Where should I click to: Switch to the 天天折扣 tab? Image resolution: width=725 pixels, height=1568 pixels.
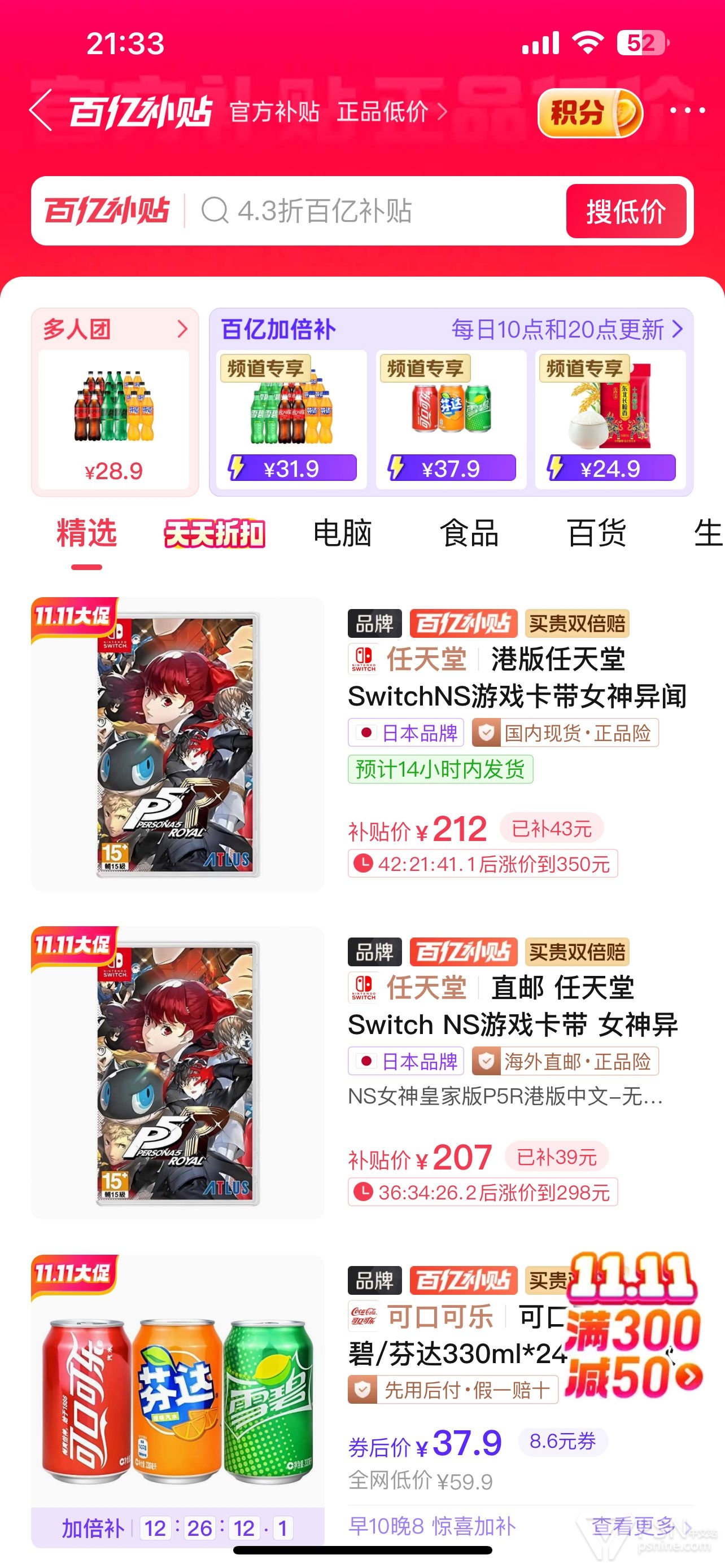[x=214, y=534]
